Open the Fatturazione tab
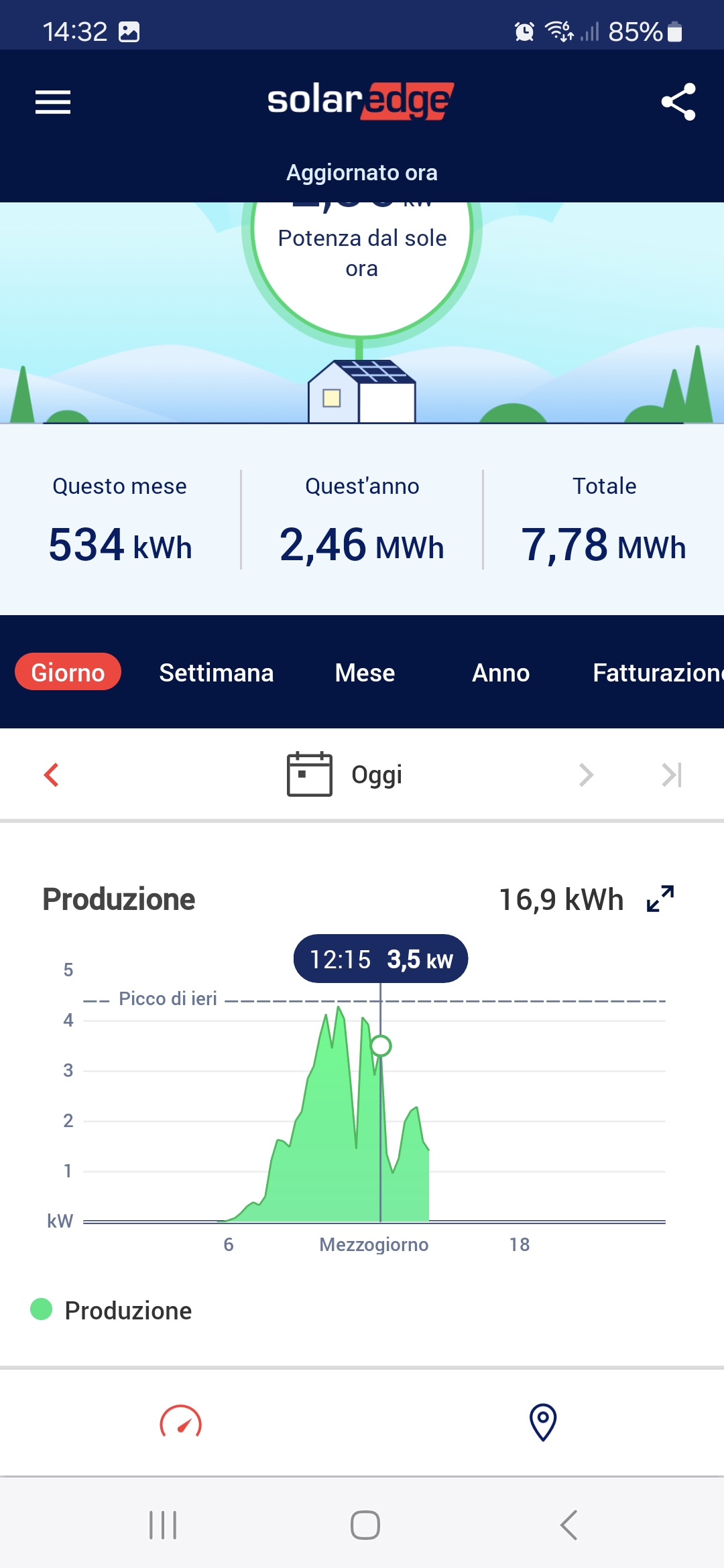Screen dimensions: 724x1568 pyautogui.click(x=657, y=673)
